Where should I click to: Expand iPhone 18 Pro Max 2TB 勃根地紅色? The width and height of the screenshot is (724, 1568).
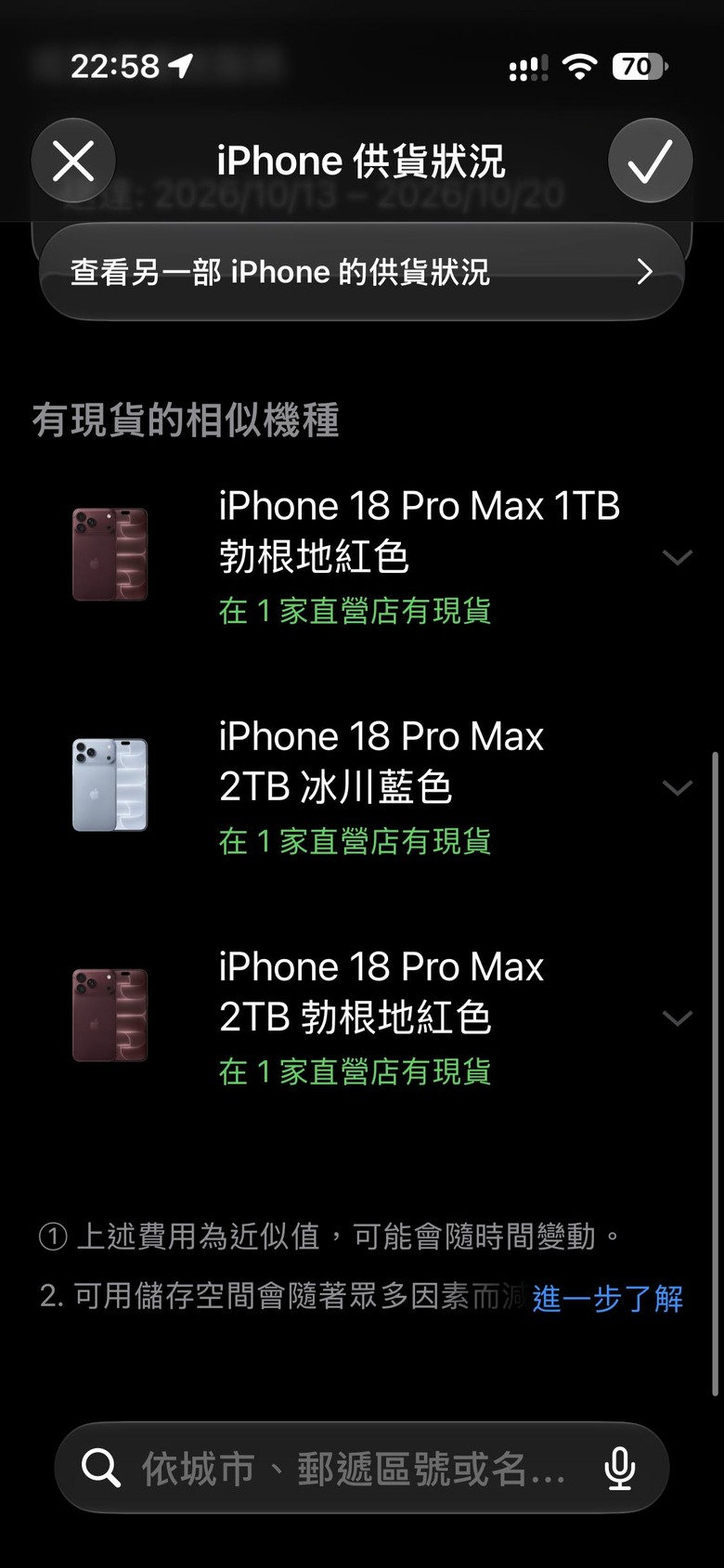(x=678, y=1017)
